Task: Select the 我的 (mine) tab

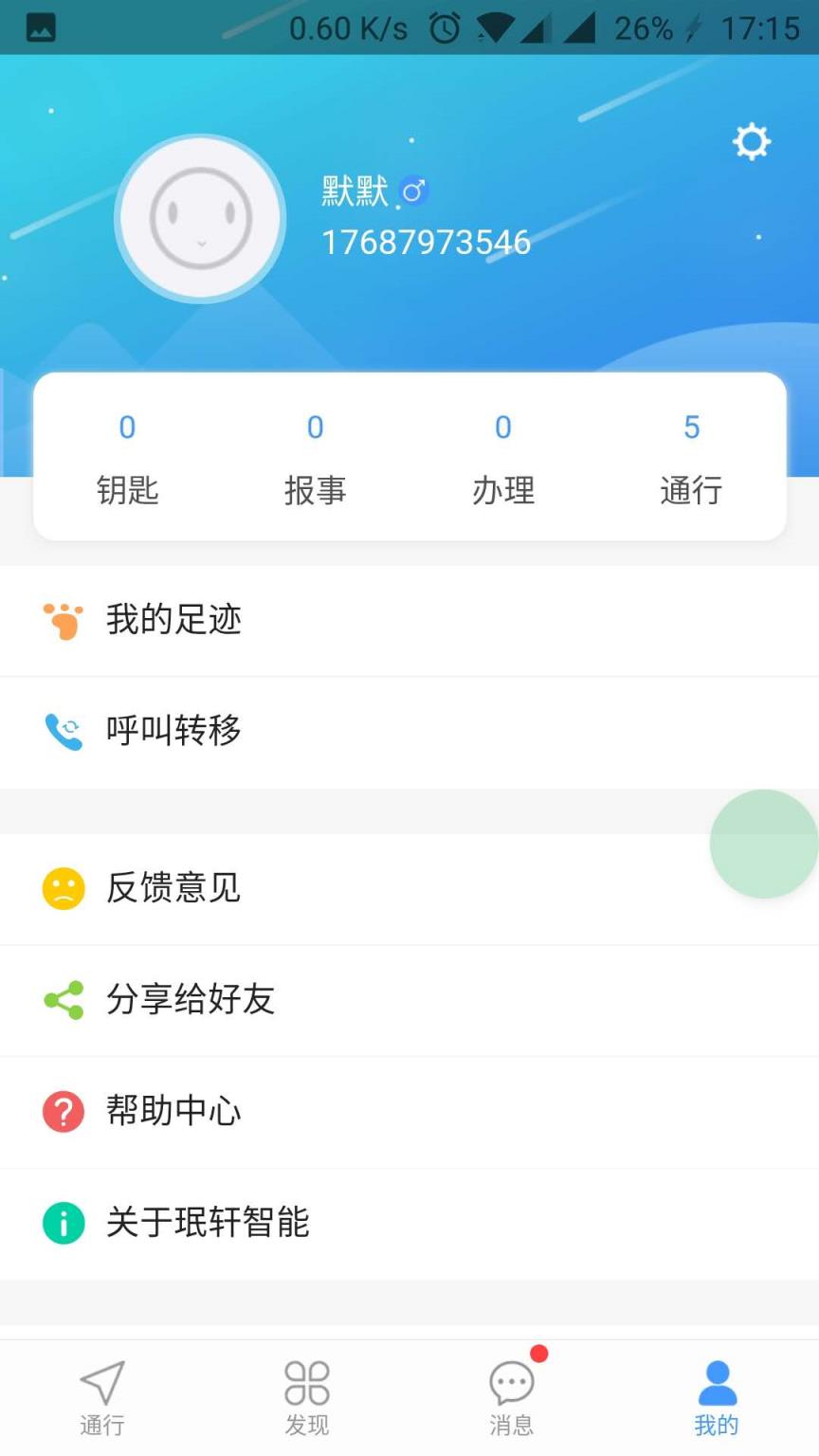Action: coord(717,1397)
